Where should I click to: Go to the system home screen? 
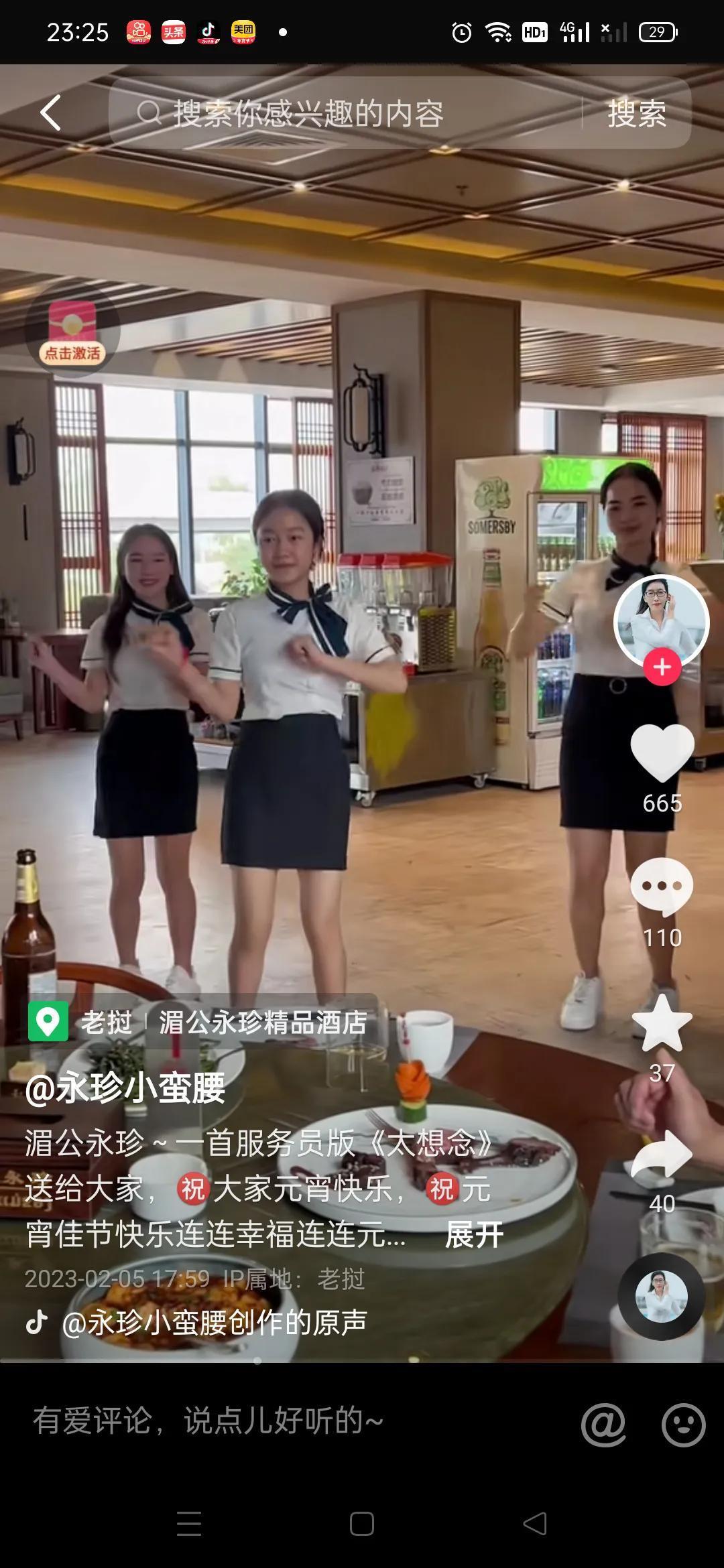362,1524
